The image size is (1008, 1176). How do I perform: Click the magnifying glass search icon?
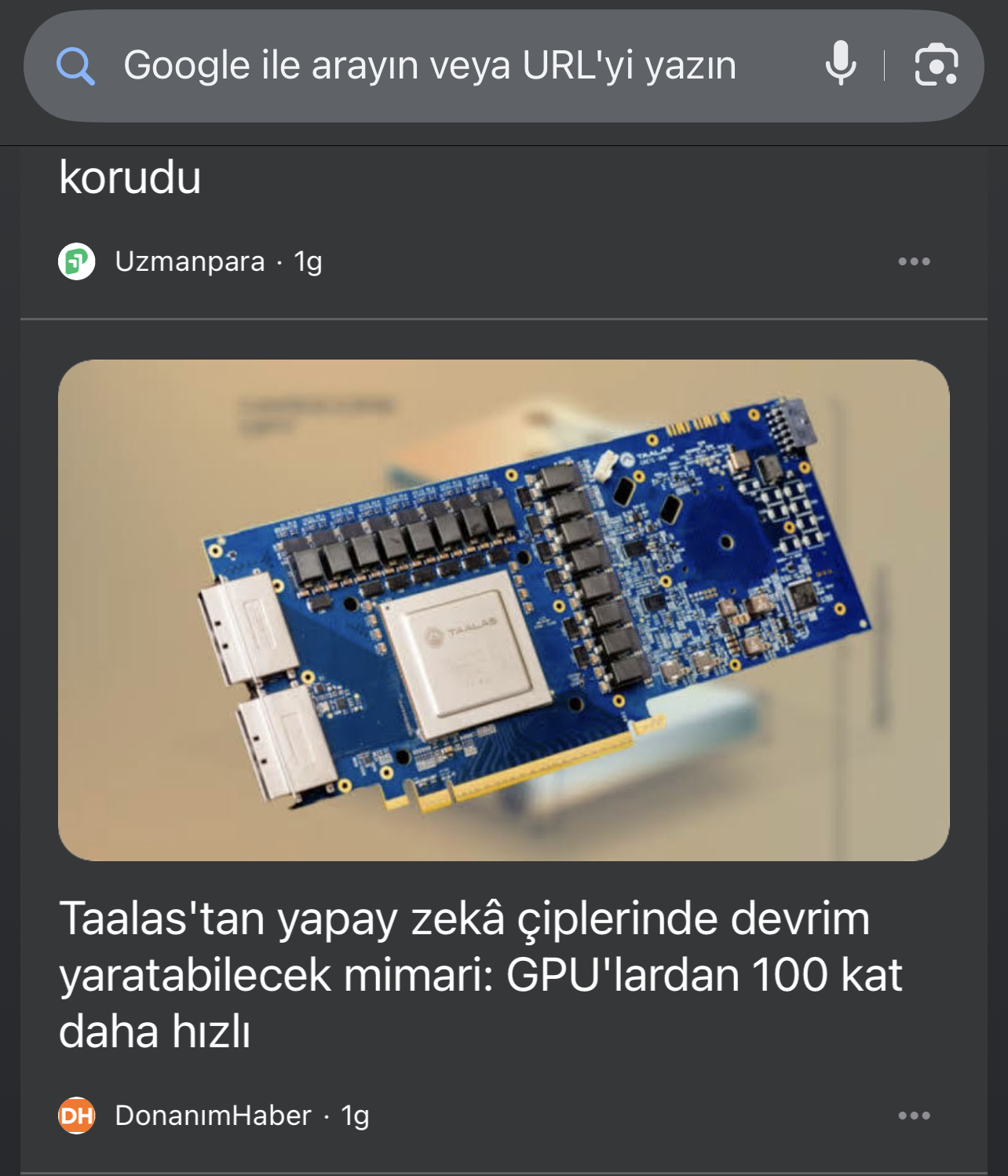coord(75,65)
